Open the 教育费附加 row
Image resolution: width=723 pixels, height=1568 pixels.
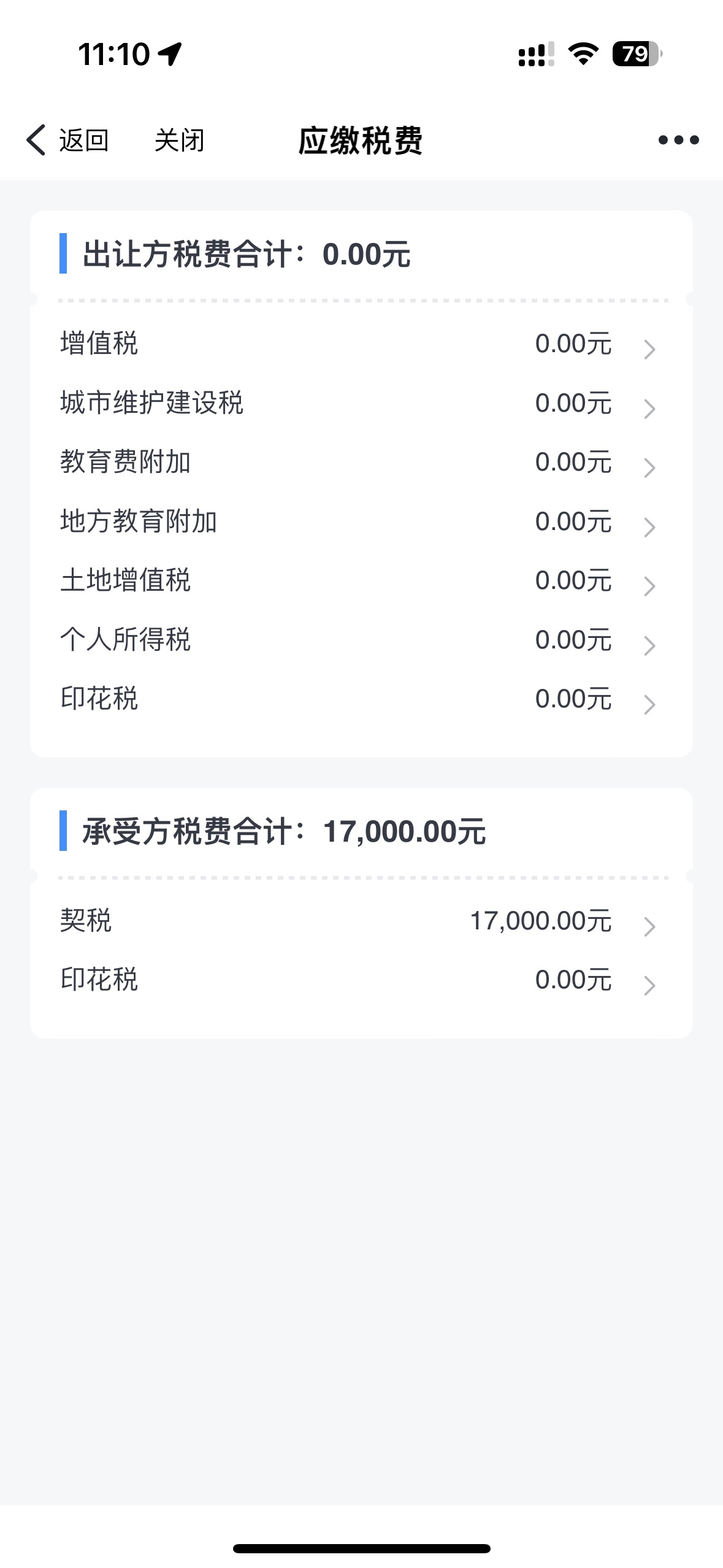pyautogui.click(x=361, y=462)
